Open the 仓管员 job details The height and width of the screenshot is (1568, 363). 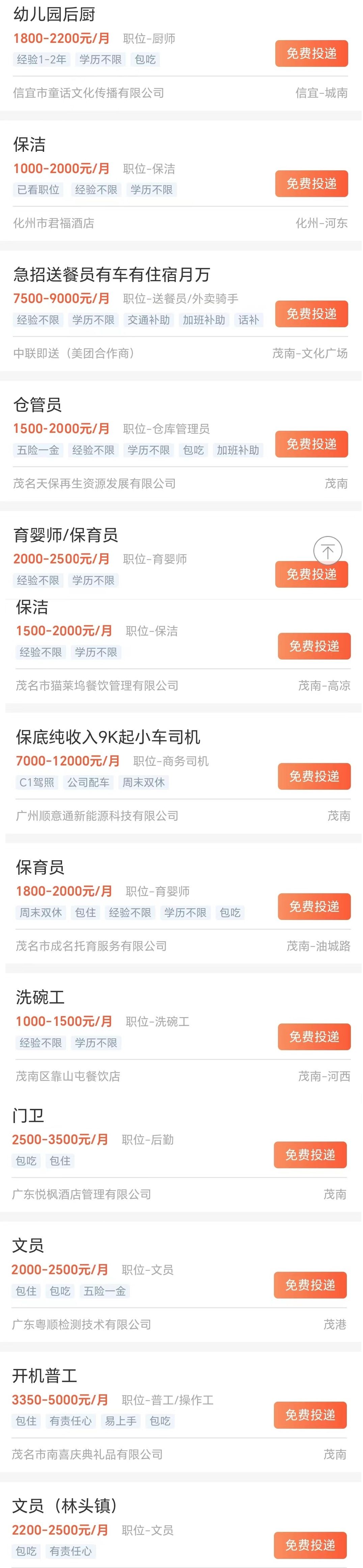point(38,405)
